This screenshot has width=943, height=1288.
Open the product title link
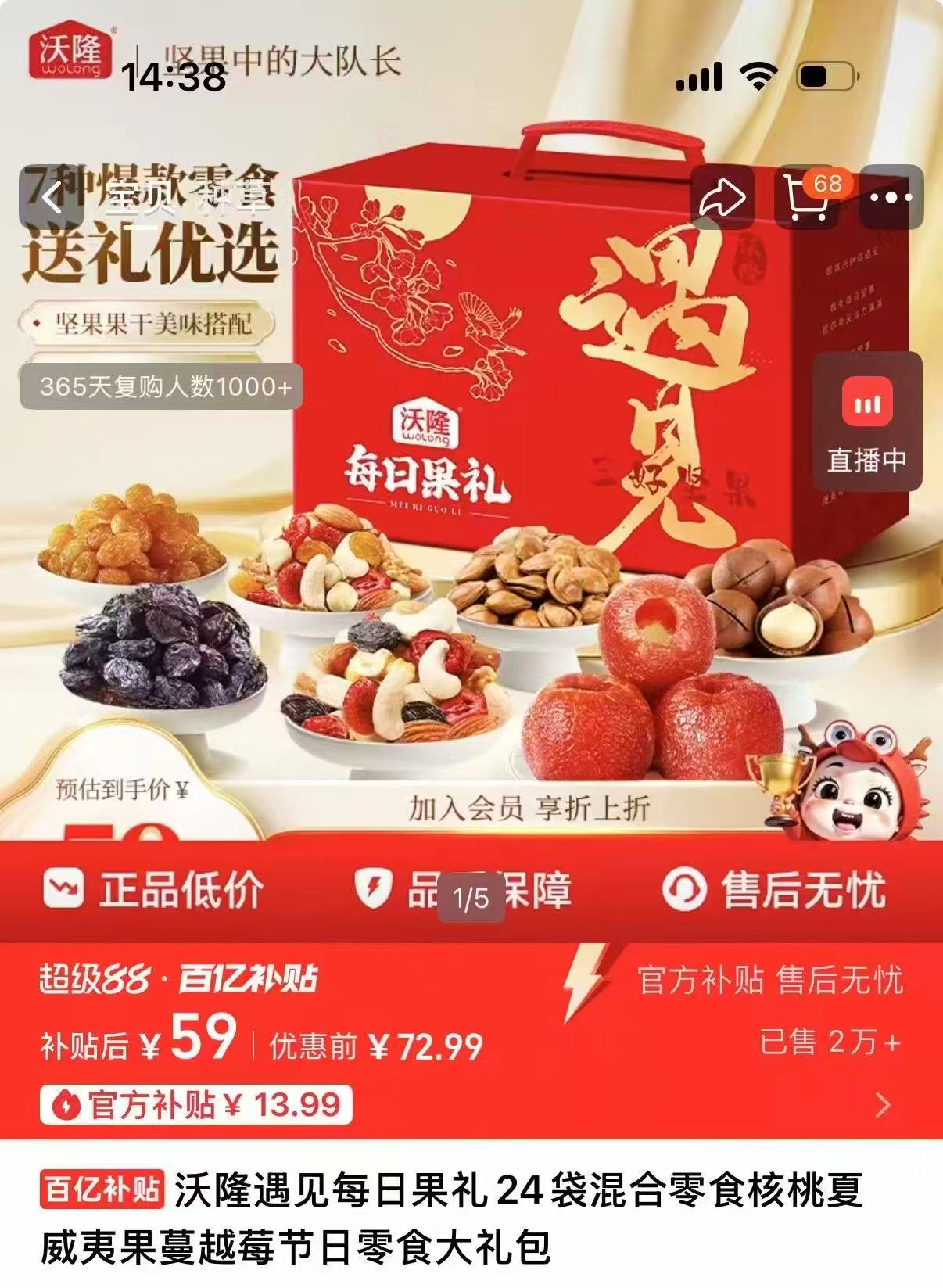[x=469, y=1220]
